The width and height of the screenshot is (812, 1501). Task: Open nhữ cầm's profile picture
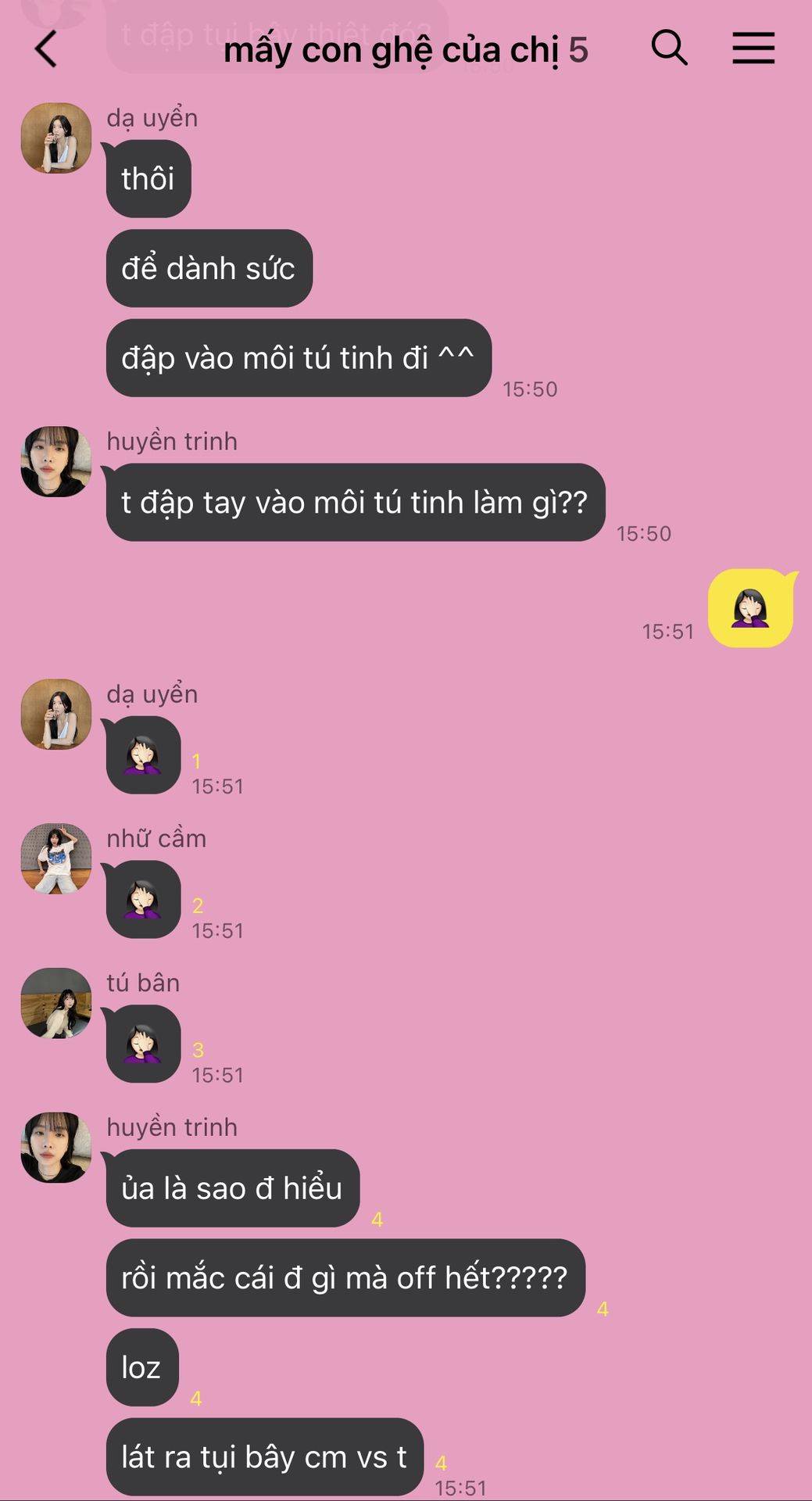point(56,858)
